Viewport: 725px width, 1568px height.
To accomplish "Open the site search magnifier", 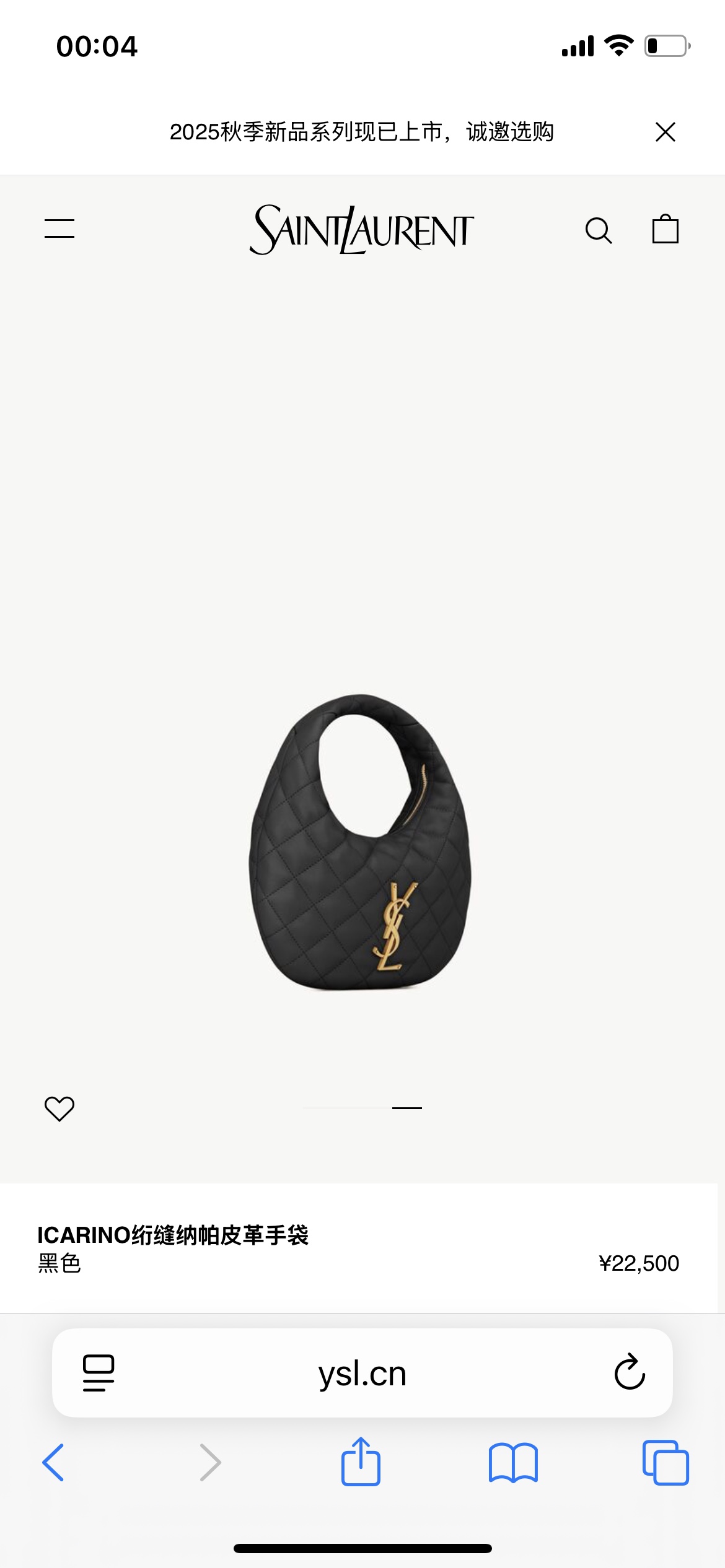I will point(599,230).
